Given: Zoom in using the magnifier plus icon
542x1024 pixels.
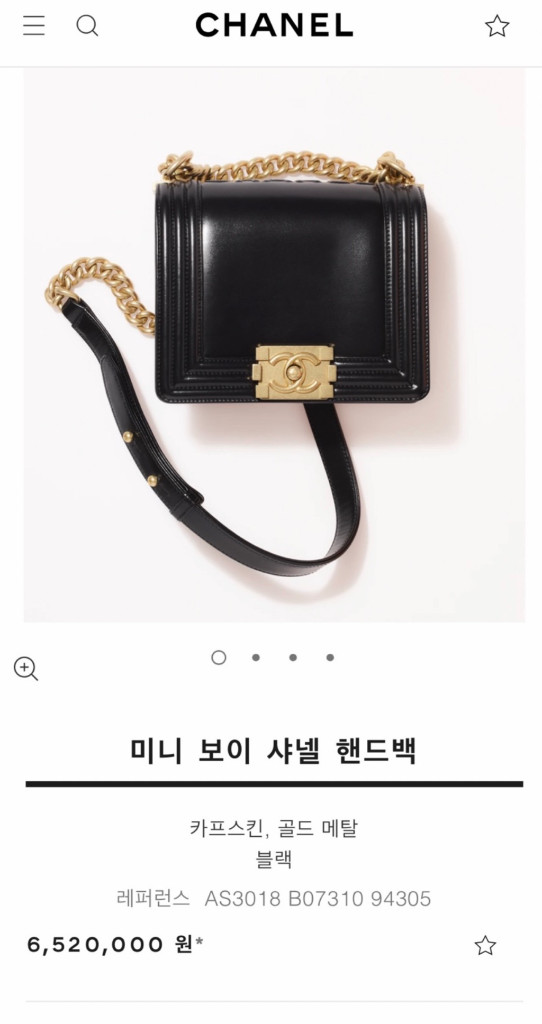Looking at the screenshot, I should [x=26, y=669].
